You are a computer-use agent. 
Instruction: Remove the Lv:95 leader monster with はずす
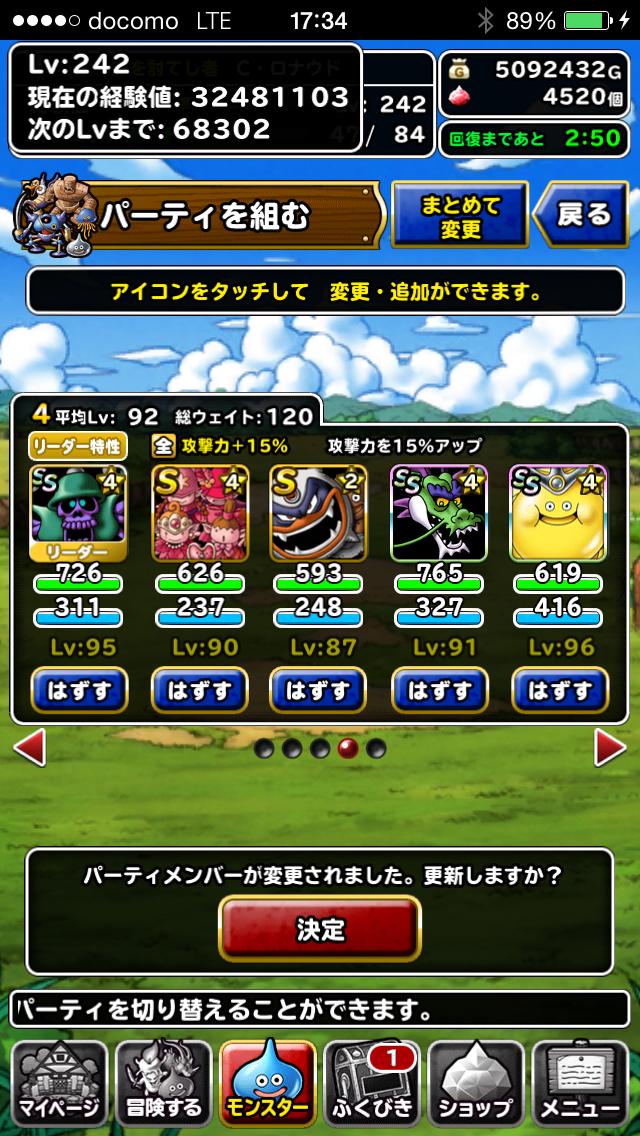pyautogui.click(x=78, y=690)
